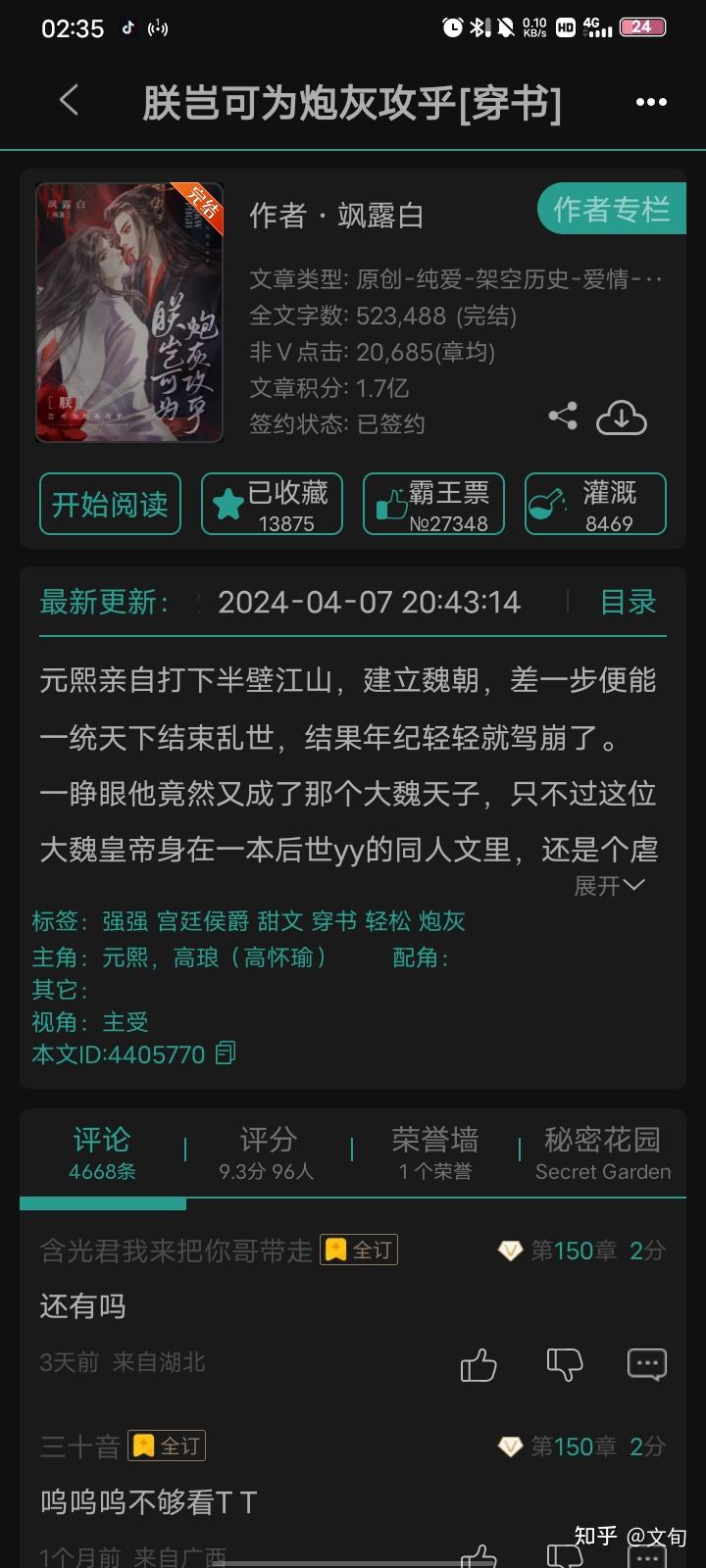Open the three-dot overflow menu
Image resolution: width=706 pixels, height=1568 pixels.
pos(650,102)
